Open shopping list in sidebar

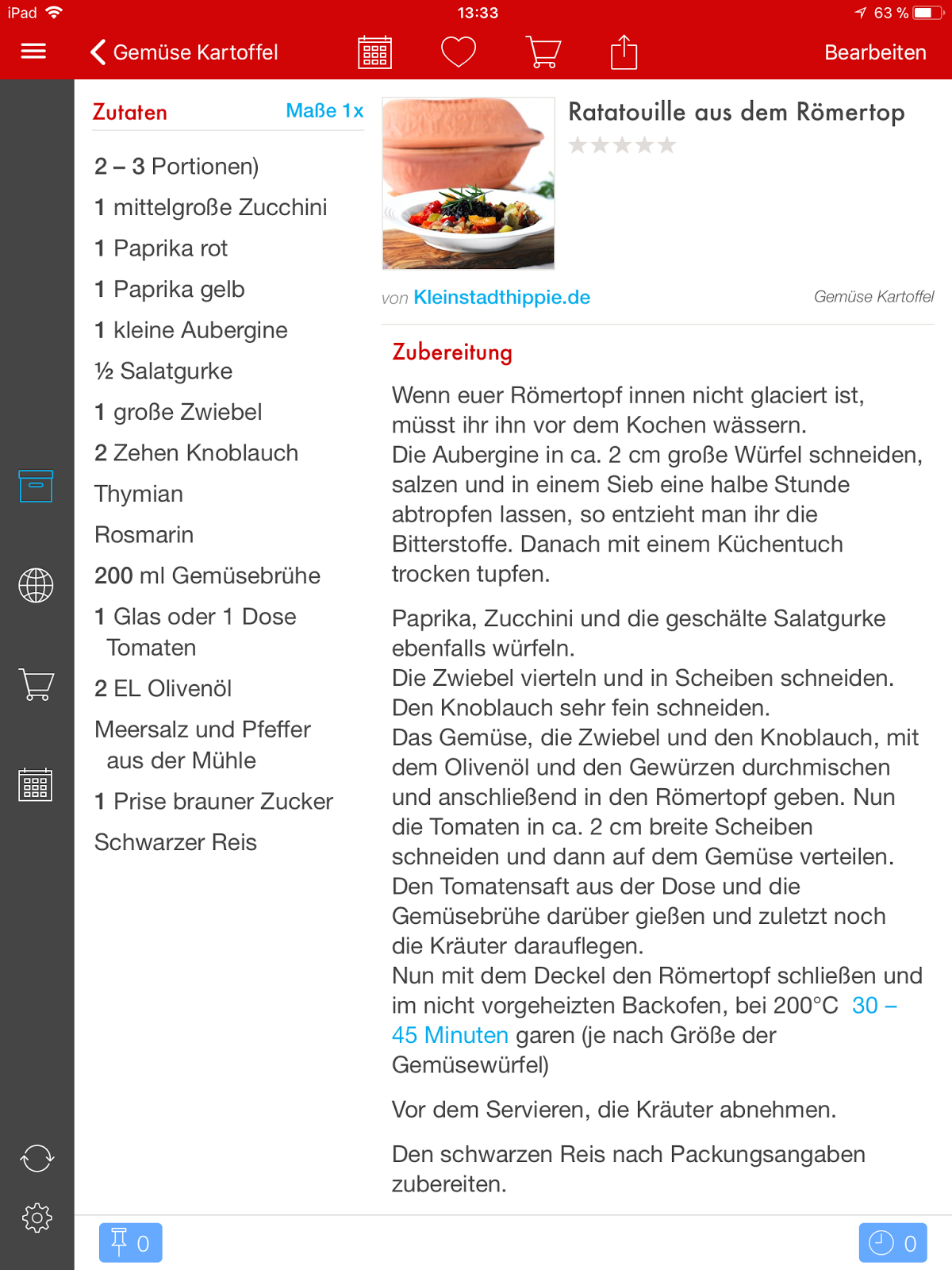(36, 684)
